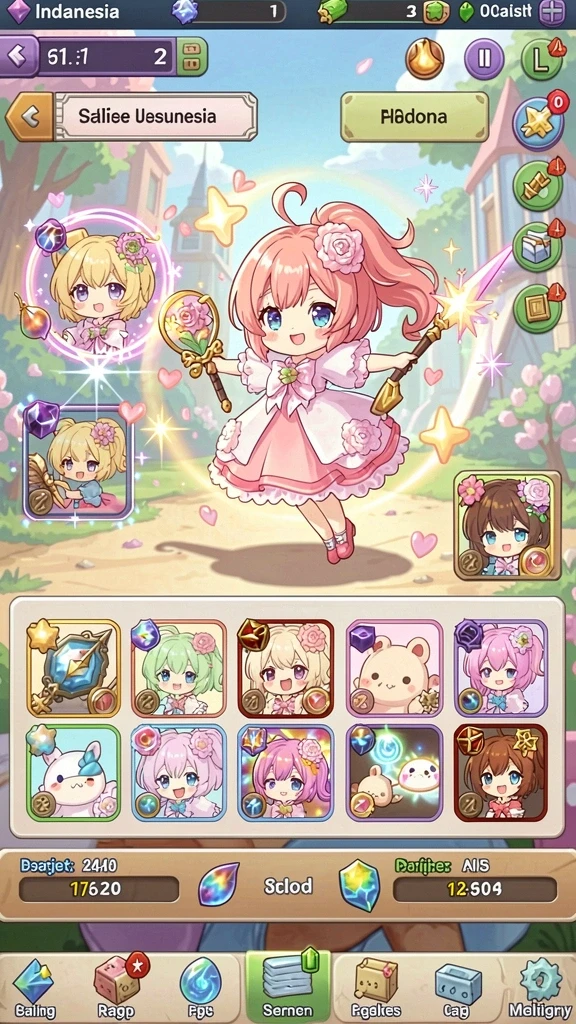The image size is (576, 1024).
Task: Tap the Hadona button
Action: [x=415, y=117]
